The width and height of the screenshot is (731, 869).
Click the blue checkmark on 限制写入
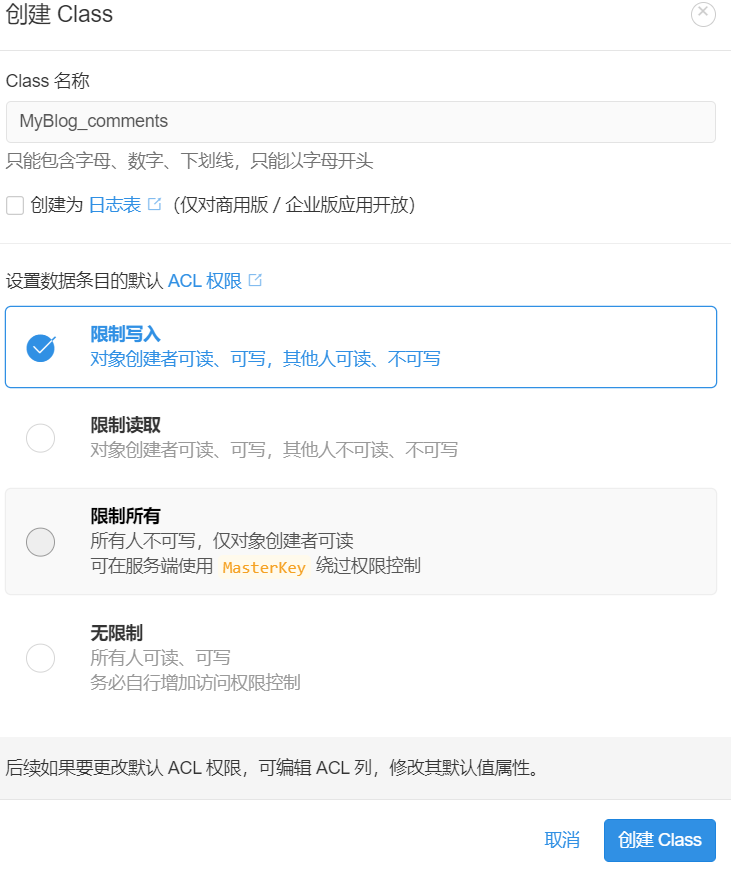[40, 347]
